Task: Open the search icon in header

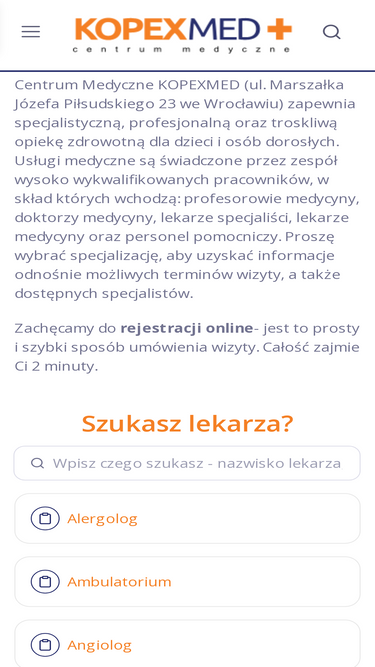Action: pyautogui.click(x=332, y=32)
